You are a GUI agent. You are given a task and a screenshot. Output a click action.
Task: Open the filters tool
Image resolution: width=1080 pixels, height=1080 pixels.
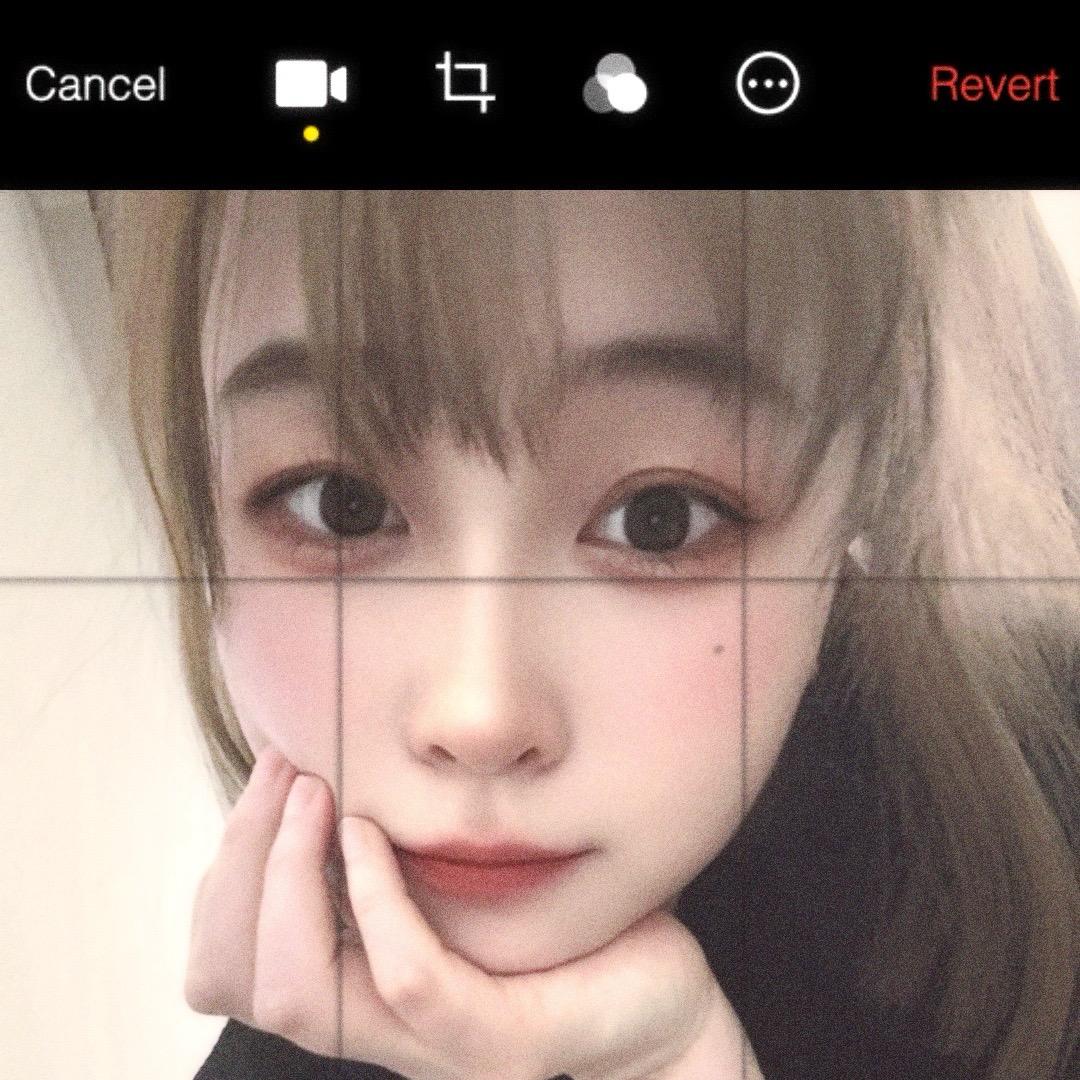tap(614, 85)
